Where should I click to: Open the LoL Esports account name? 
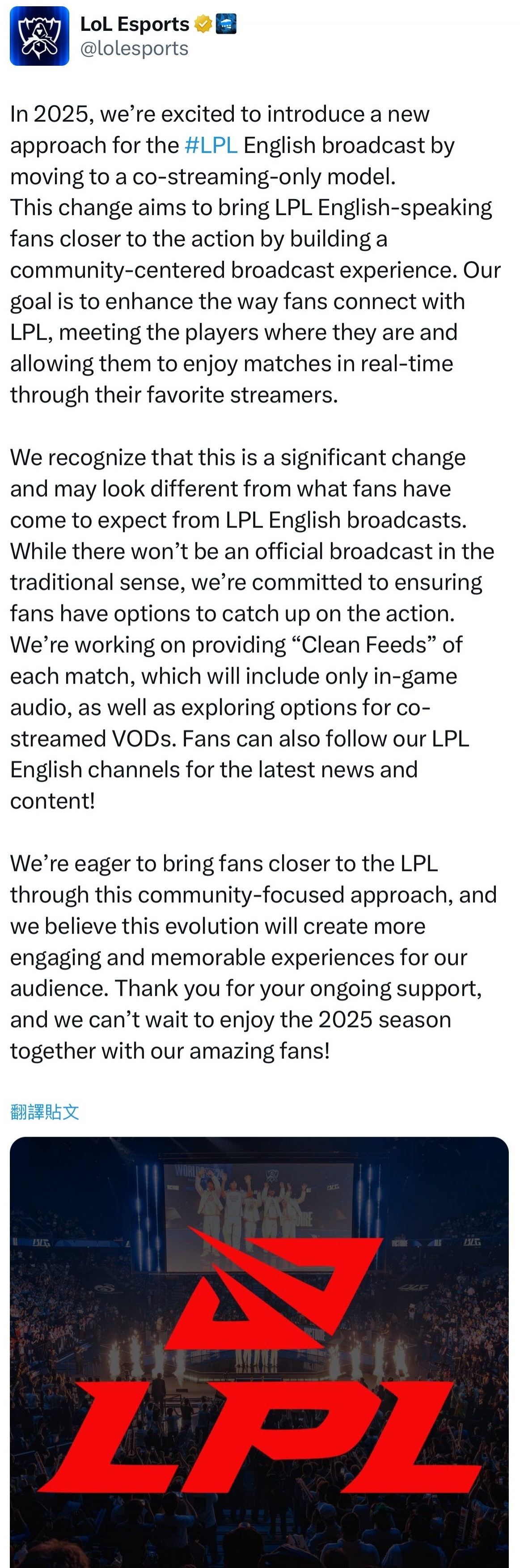pyautogui.click(x=135, y=24)
